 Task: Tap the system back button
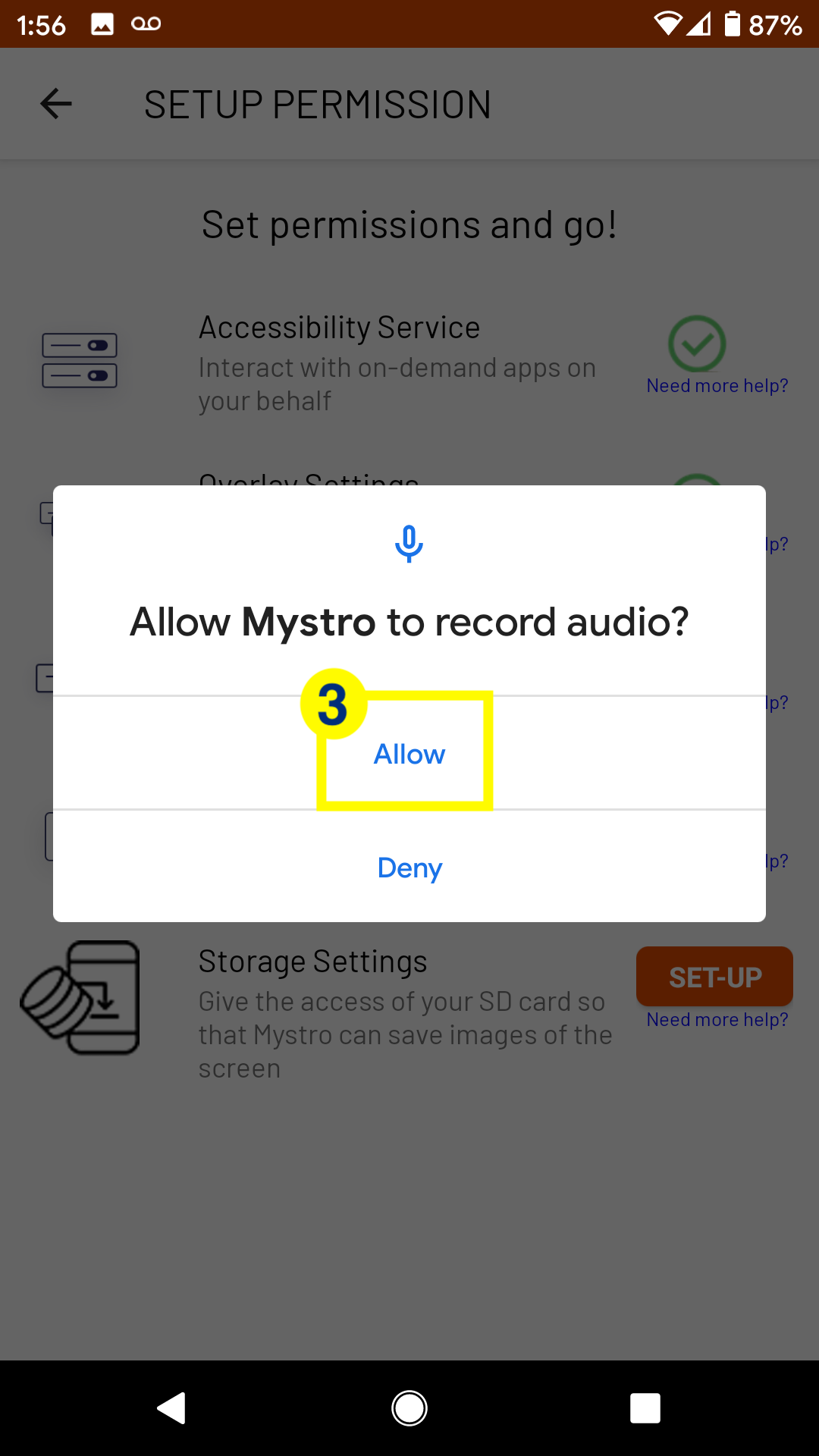pyautogui.click(x=172, y=1408)
